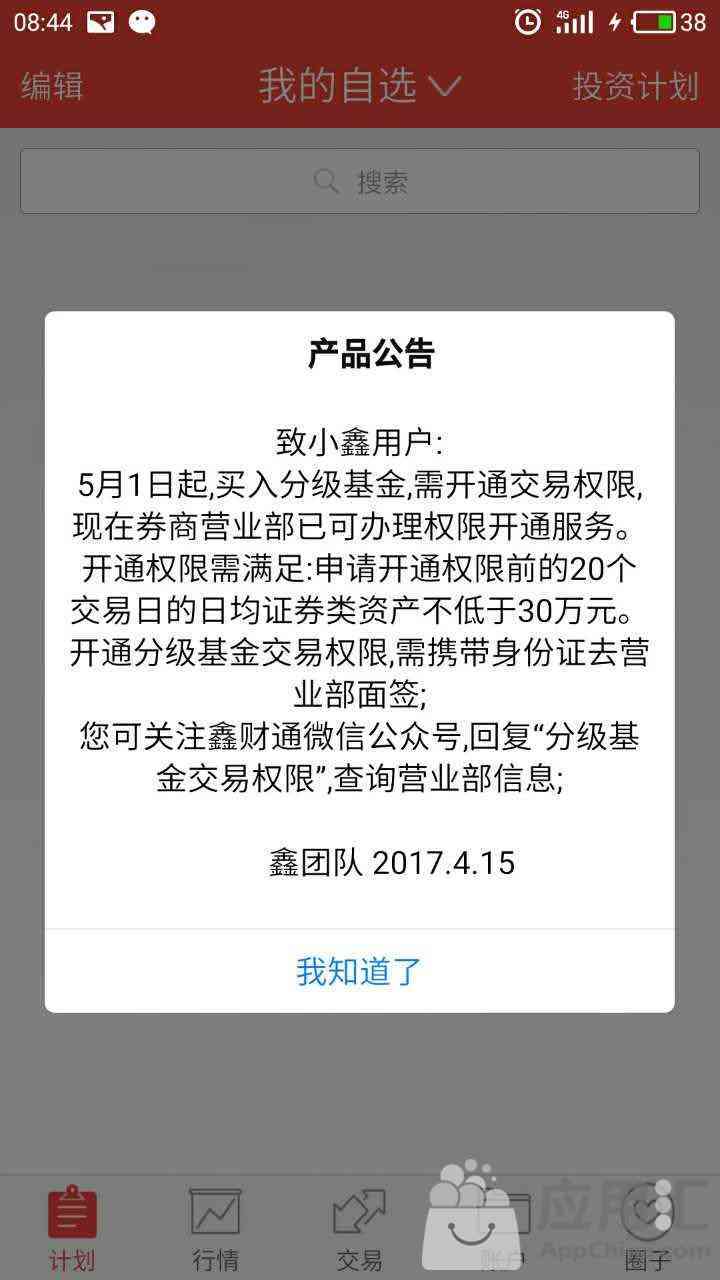This screenshot has width=720, height=1280.
Task: Switch to the 计划 tab
Action: pos(72,1228)
